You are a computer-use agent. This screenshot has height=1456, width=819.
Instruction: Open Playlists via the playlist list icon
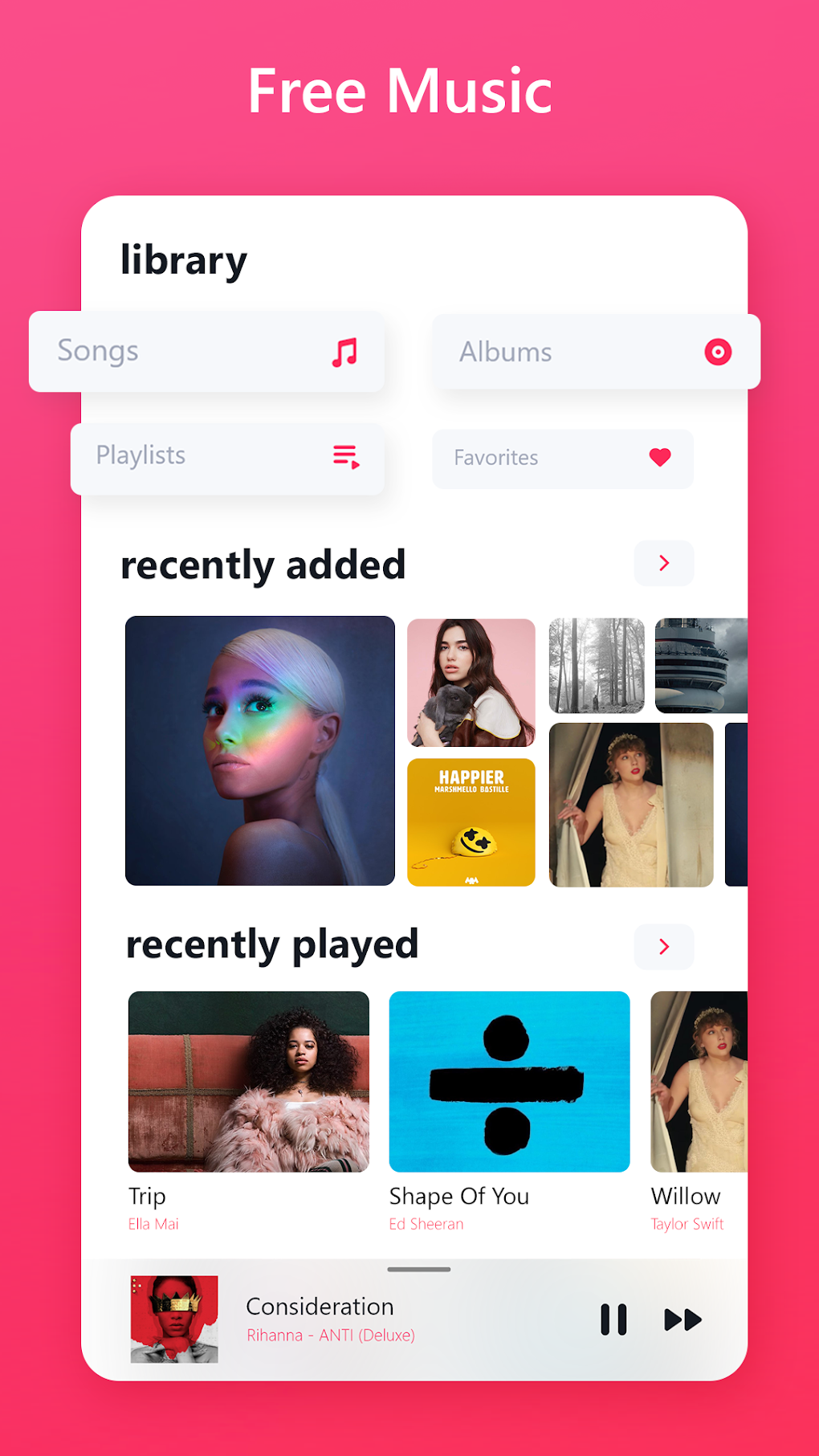click(x=345, y=457)
